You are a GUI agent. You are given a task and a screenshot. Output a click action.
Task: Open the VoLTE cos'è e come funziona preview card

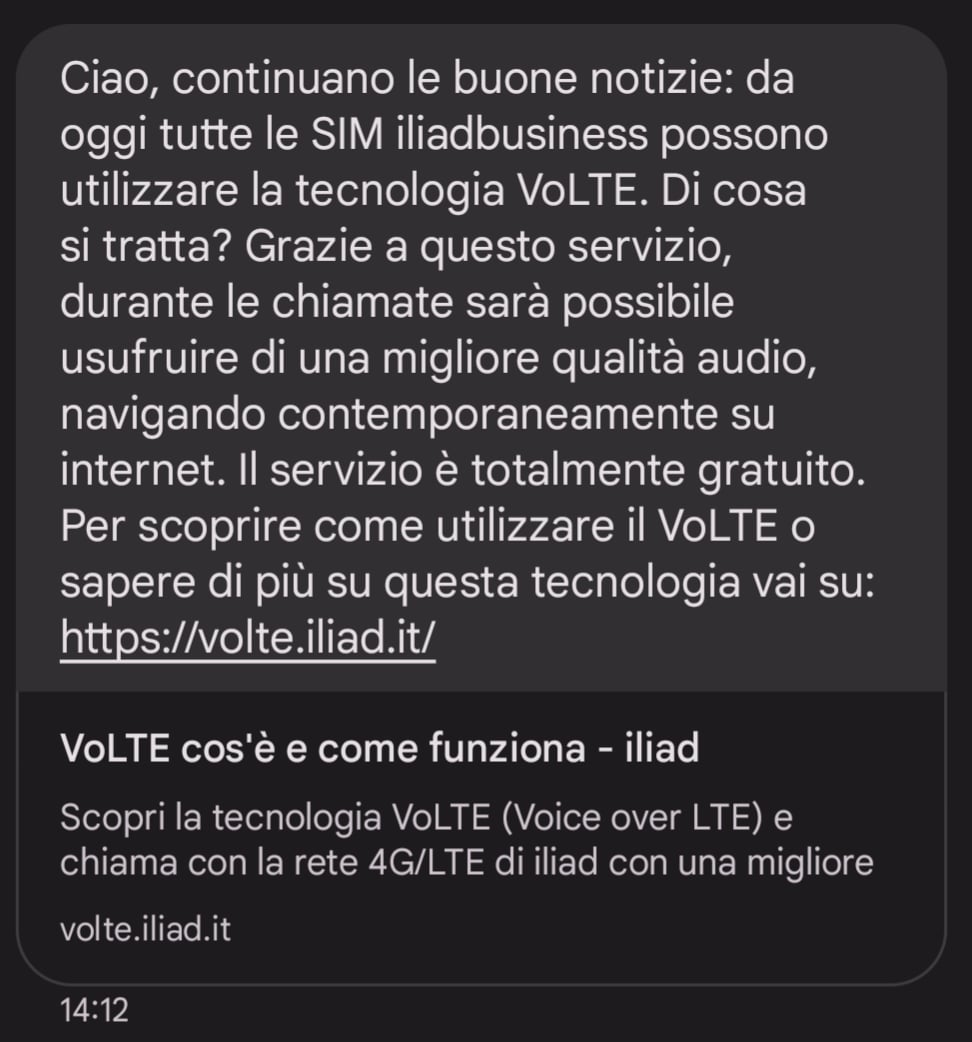click(x=480, y=837)
